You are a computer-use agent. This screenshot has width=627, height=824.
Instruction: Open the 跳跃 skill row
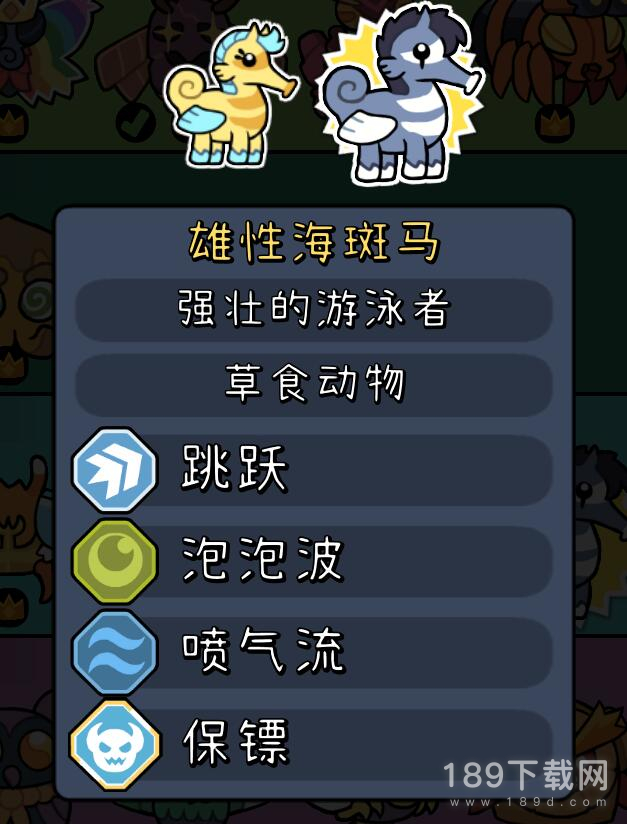pos(313,469)
